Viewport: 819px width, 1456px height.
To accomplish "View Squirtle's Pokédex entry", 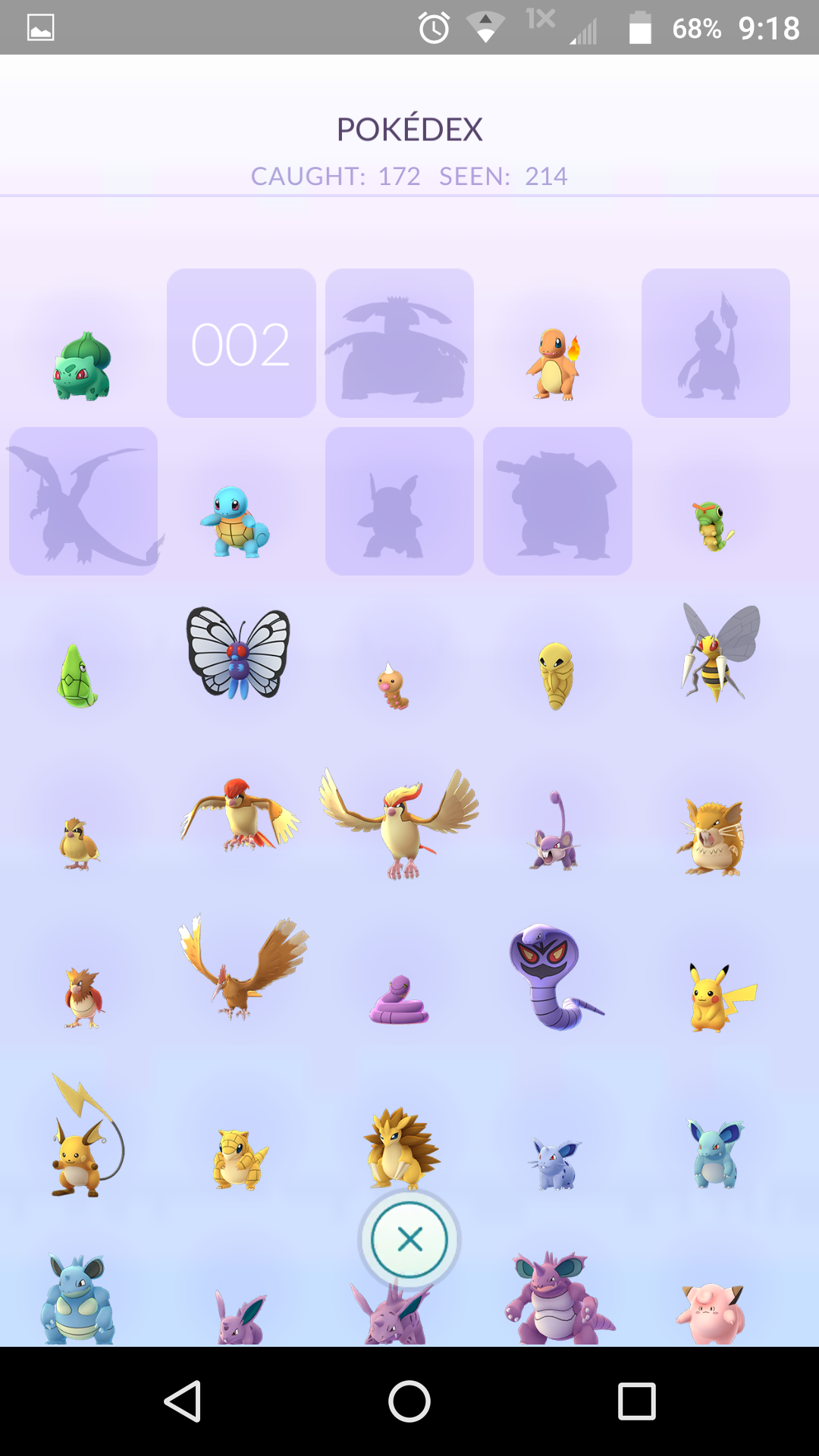I will click(x=236, y=523).
